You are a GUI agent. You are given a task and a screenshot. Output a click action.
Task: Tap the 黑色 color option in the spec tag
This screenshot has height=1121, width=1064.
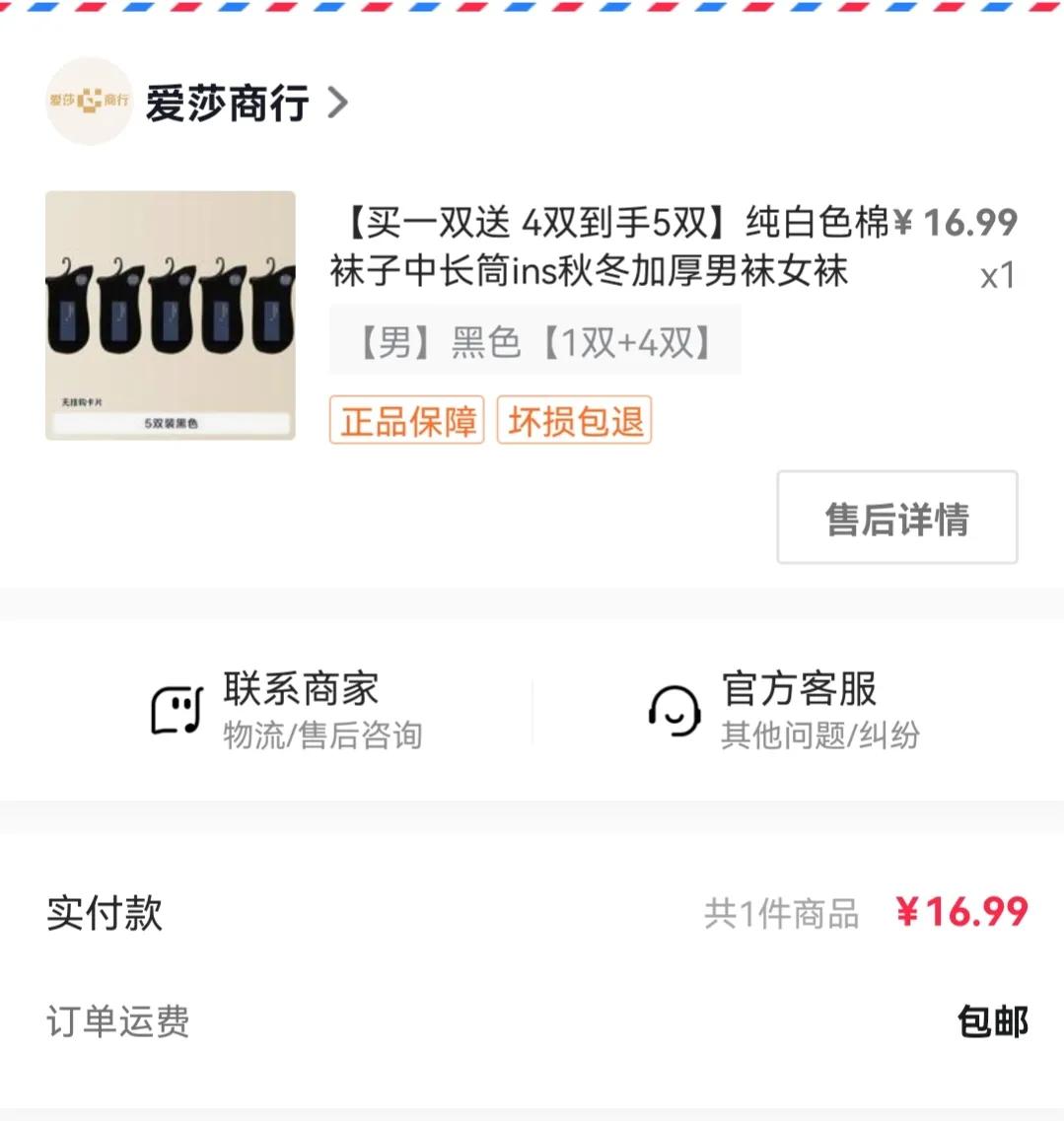click(x=485, y=341)
